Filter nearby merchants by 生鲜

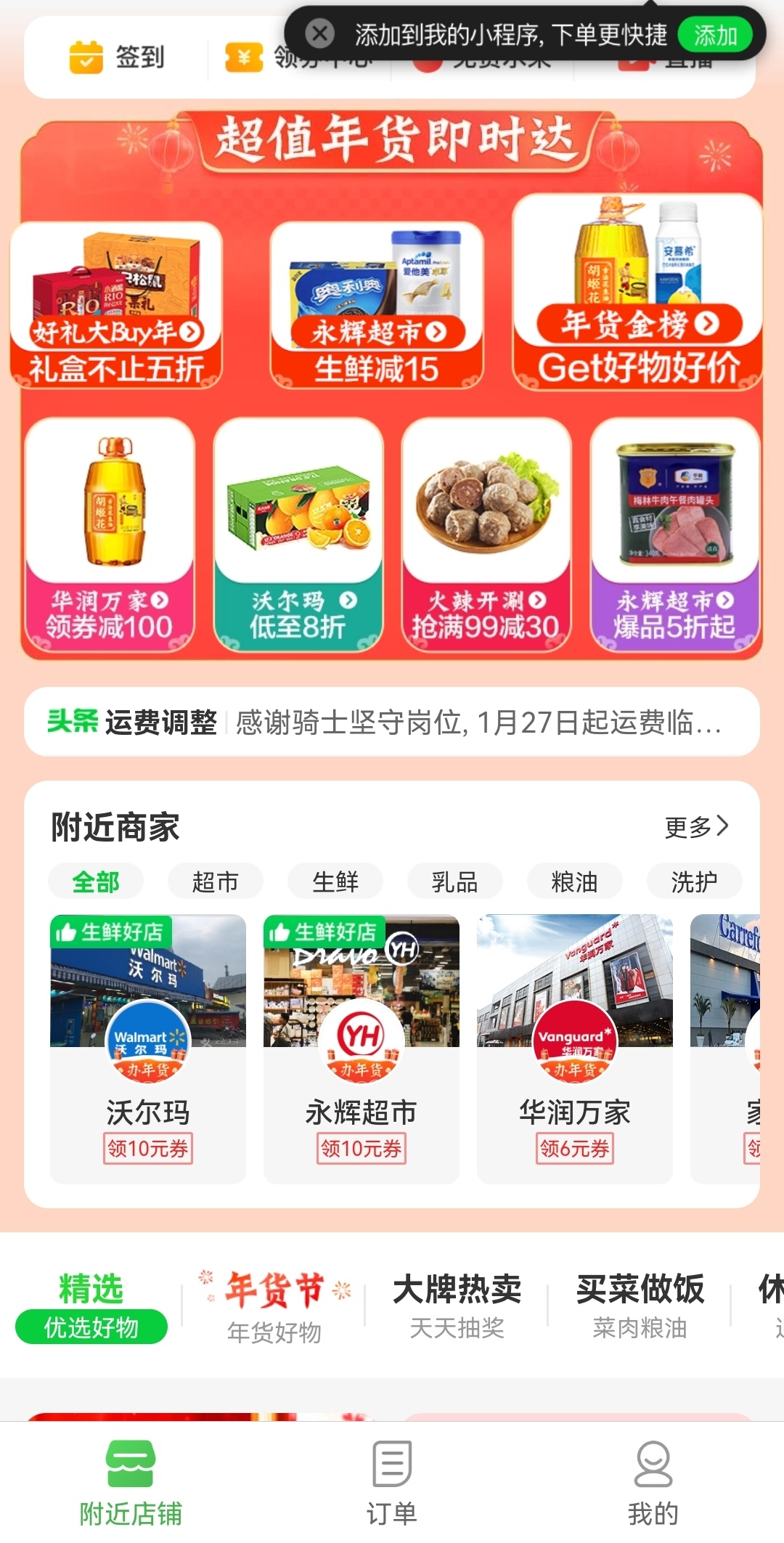[x=335, y=882]
